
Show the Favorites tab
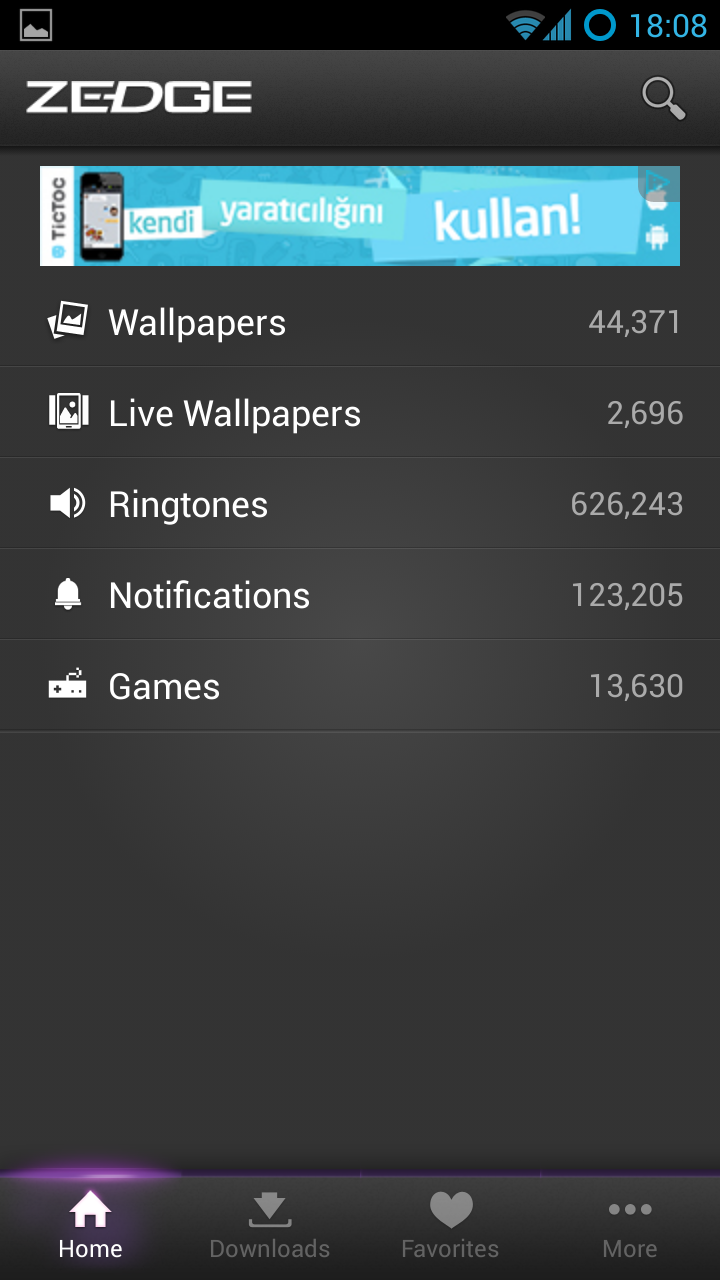tap(450, 1227)
